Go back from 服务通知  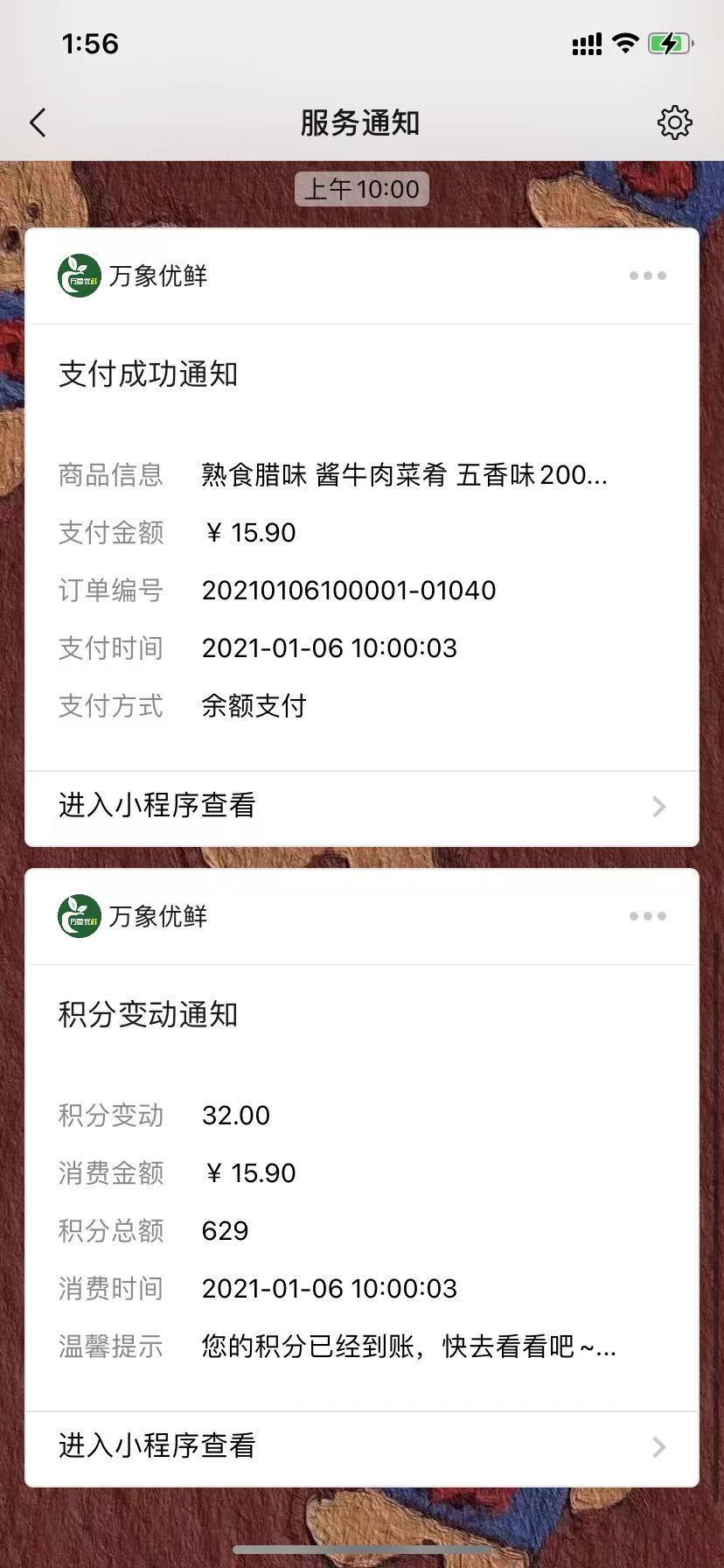pos(38,123)
